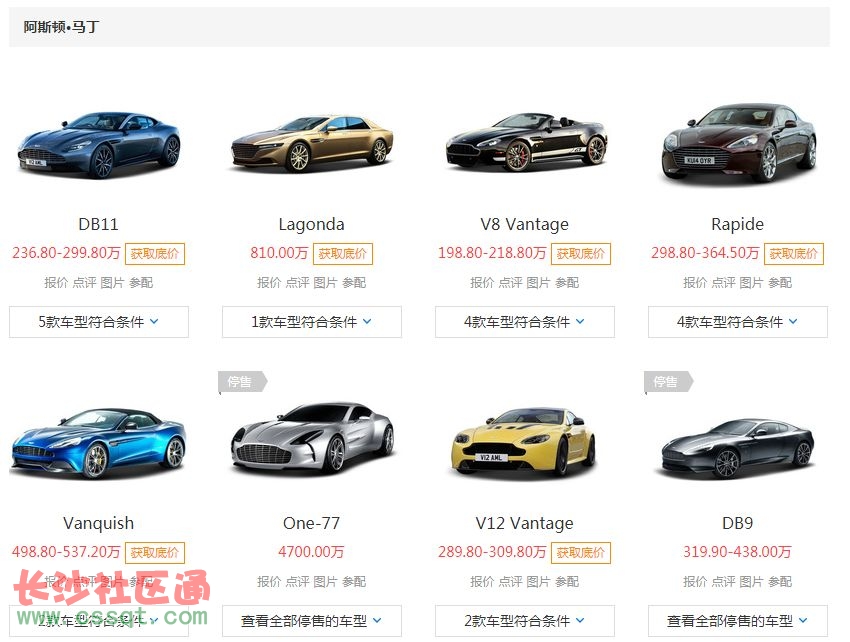Image resolution: width=850 pixels, height=642 pixels.
Task: Get lowest price for DB11
Action: pos(155,254)
